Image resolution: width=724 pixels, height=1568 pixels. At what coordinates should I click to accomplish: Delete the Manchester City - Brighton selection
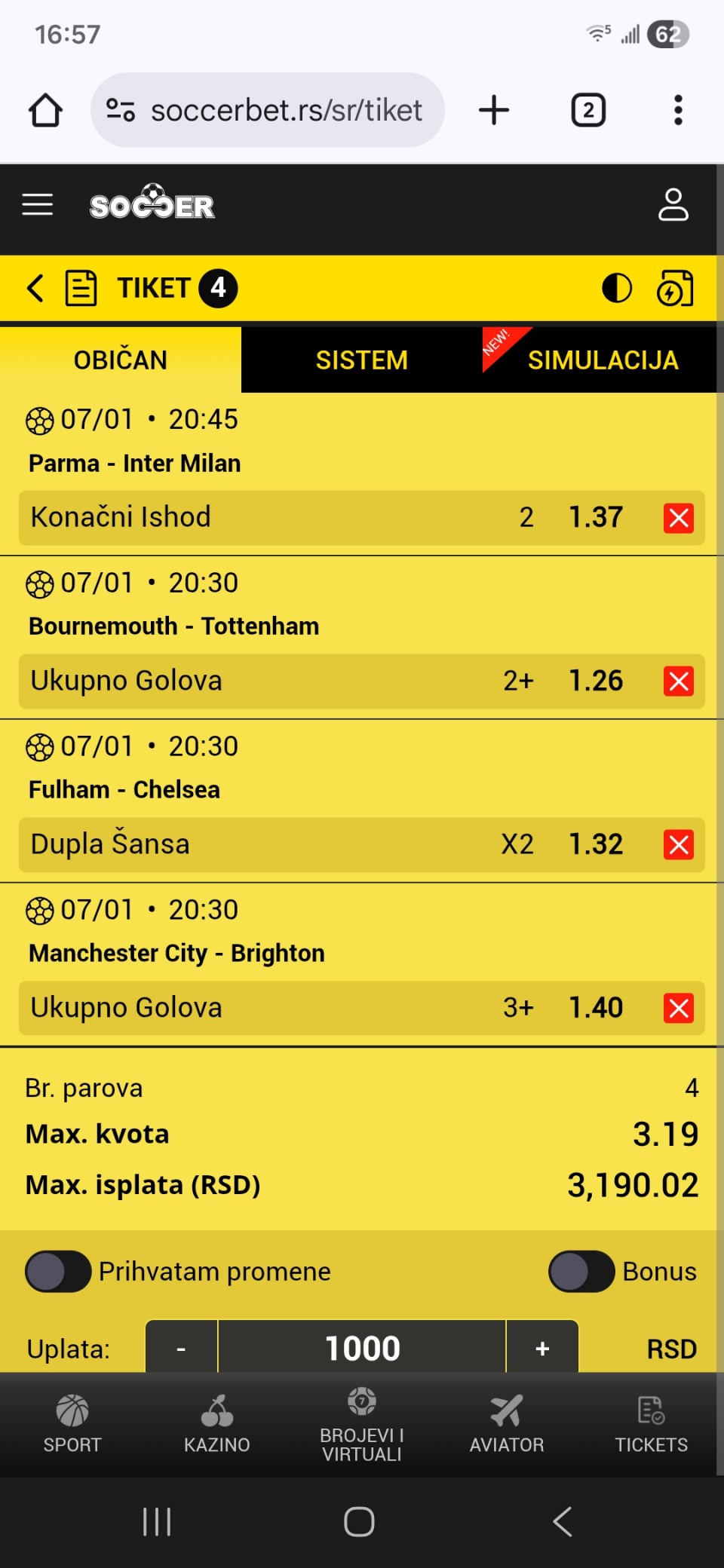coord(678,1009)
